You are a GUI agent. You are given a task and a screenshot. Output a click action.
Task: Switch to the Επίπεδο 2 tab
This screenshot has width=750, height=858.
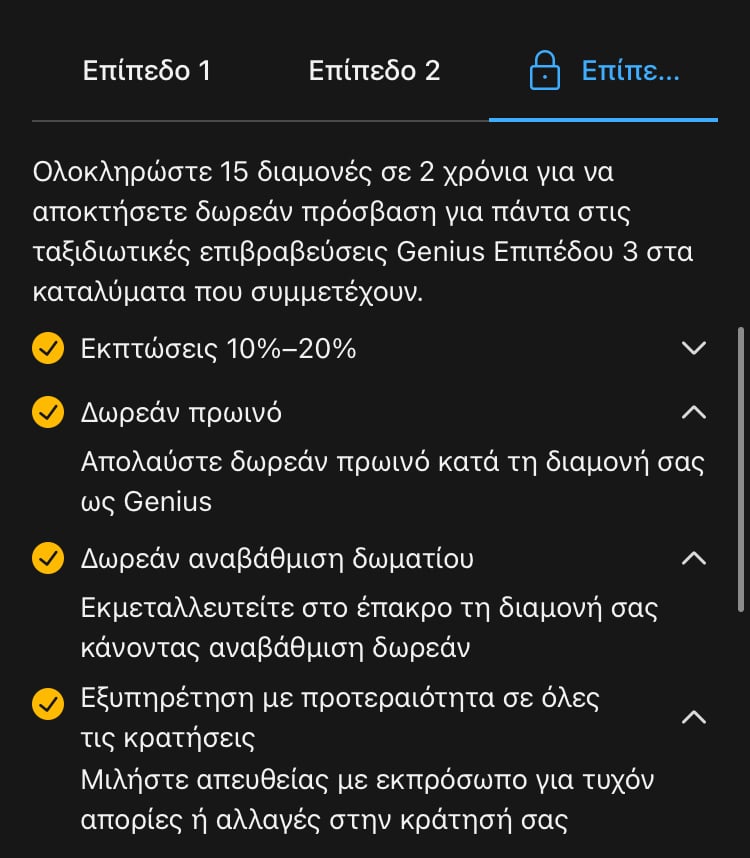click(x=374, y=72)
